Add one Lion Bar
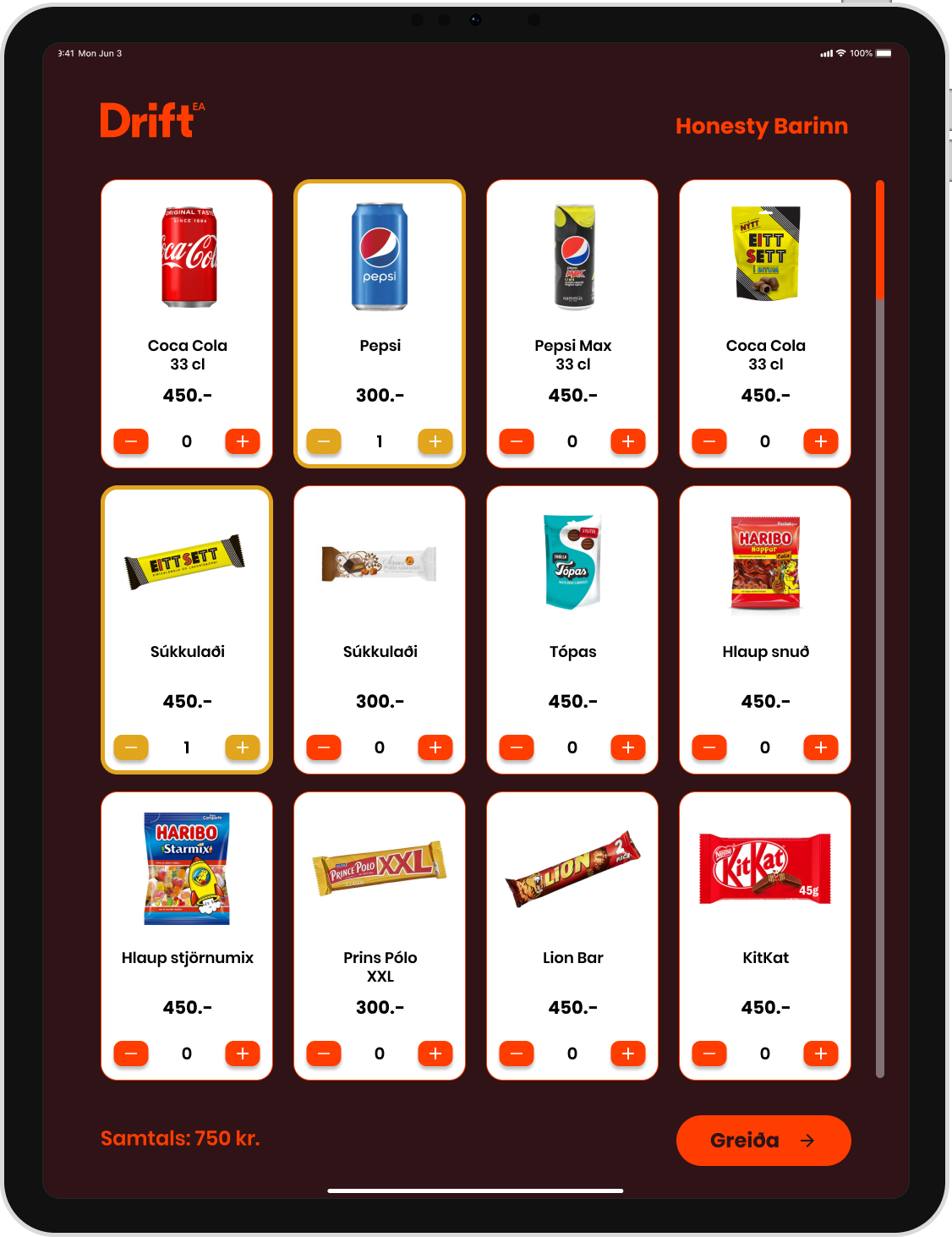Viewport: 952px width, 1237px height. (x=627, y=1054)
